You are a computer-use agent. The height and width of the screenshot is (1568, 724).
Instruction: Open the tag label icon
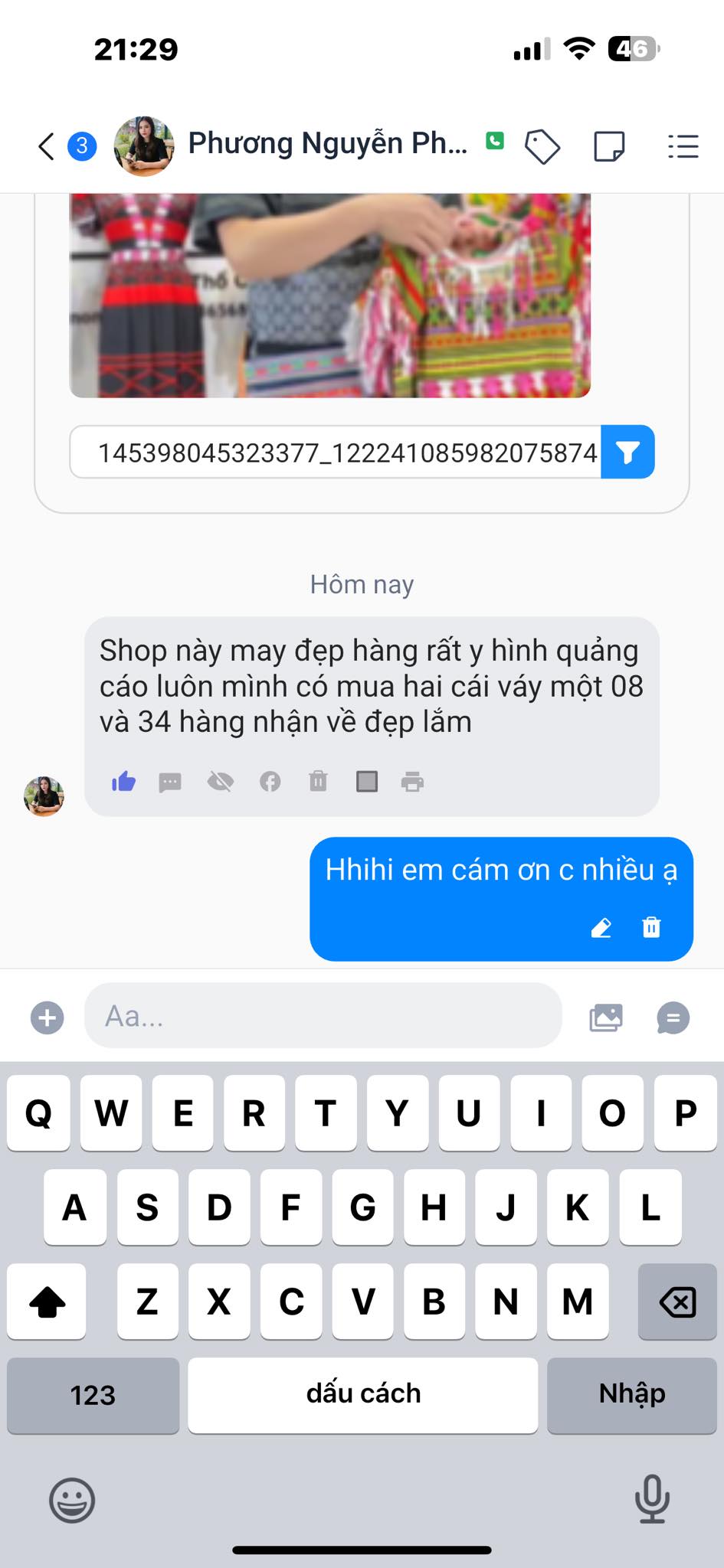pos(542,146)
